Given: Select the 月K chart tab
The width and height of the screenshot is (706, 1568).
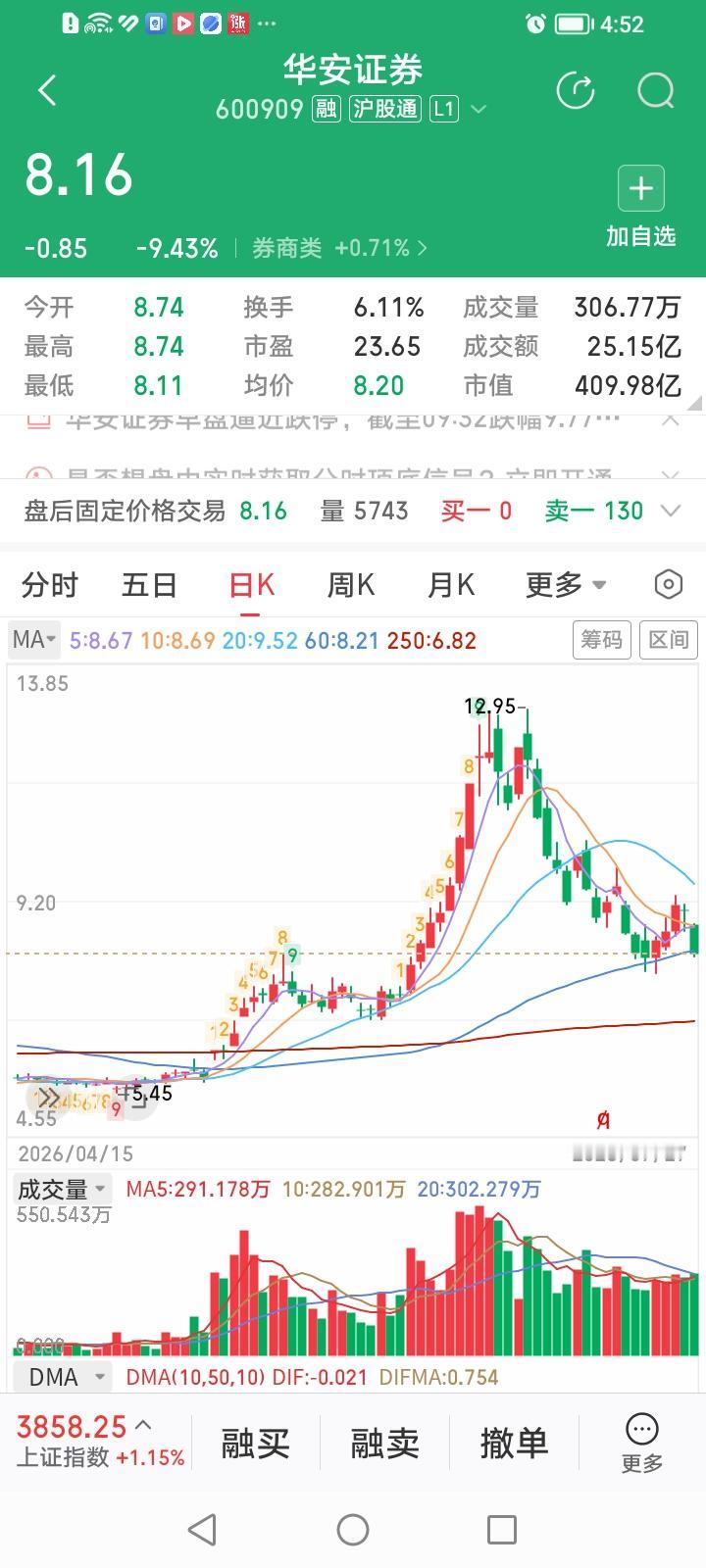Looking at the screenshot, I should tap(450, 585).
